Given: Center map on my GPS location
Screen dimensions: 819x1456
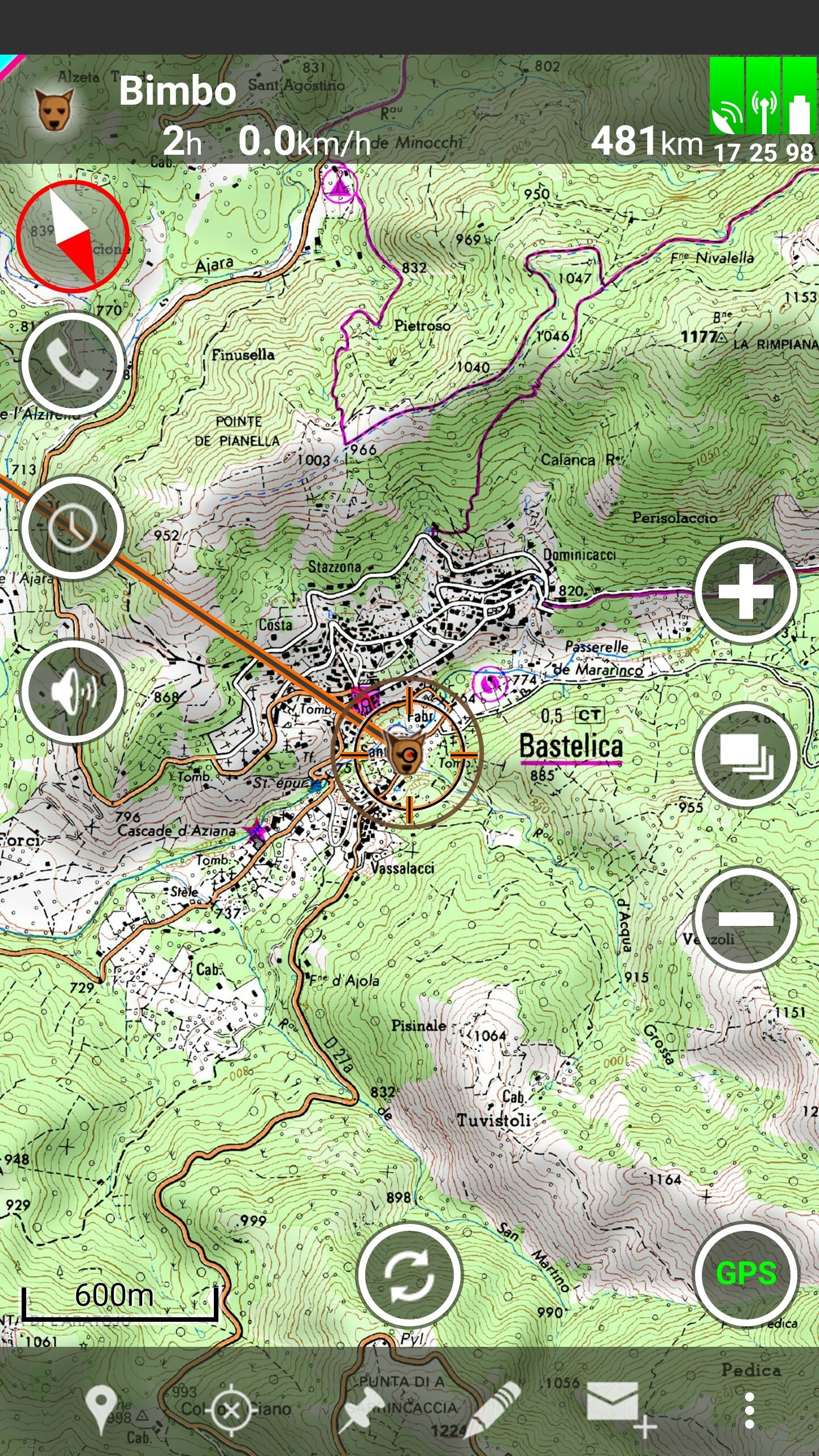Looking at the screenshot, I should pyautogui.click(x=746, y=1273).
